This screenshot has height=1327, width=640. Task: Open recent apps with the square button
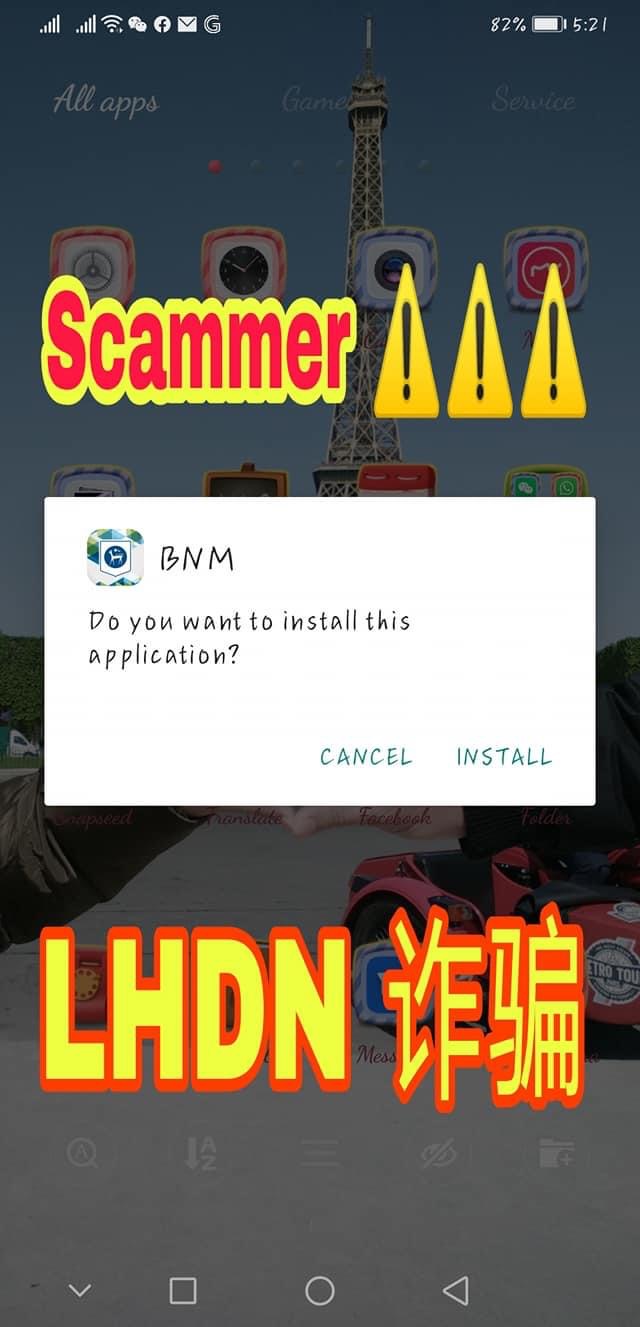(183, 1290)
